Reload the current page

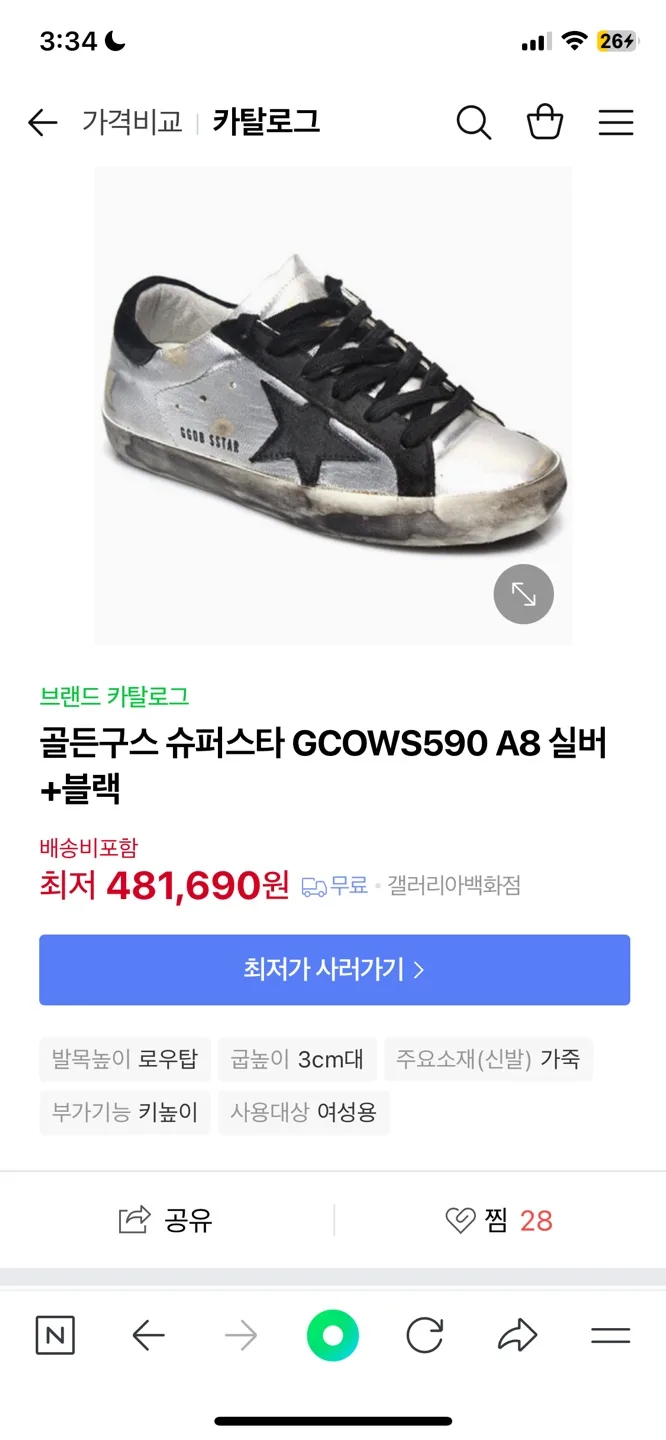coord(425,1336)
